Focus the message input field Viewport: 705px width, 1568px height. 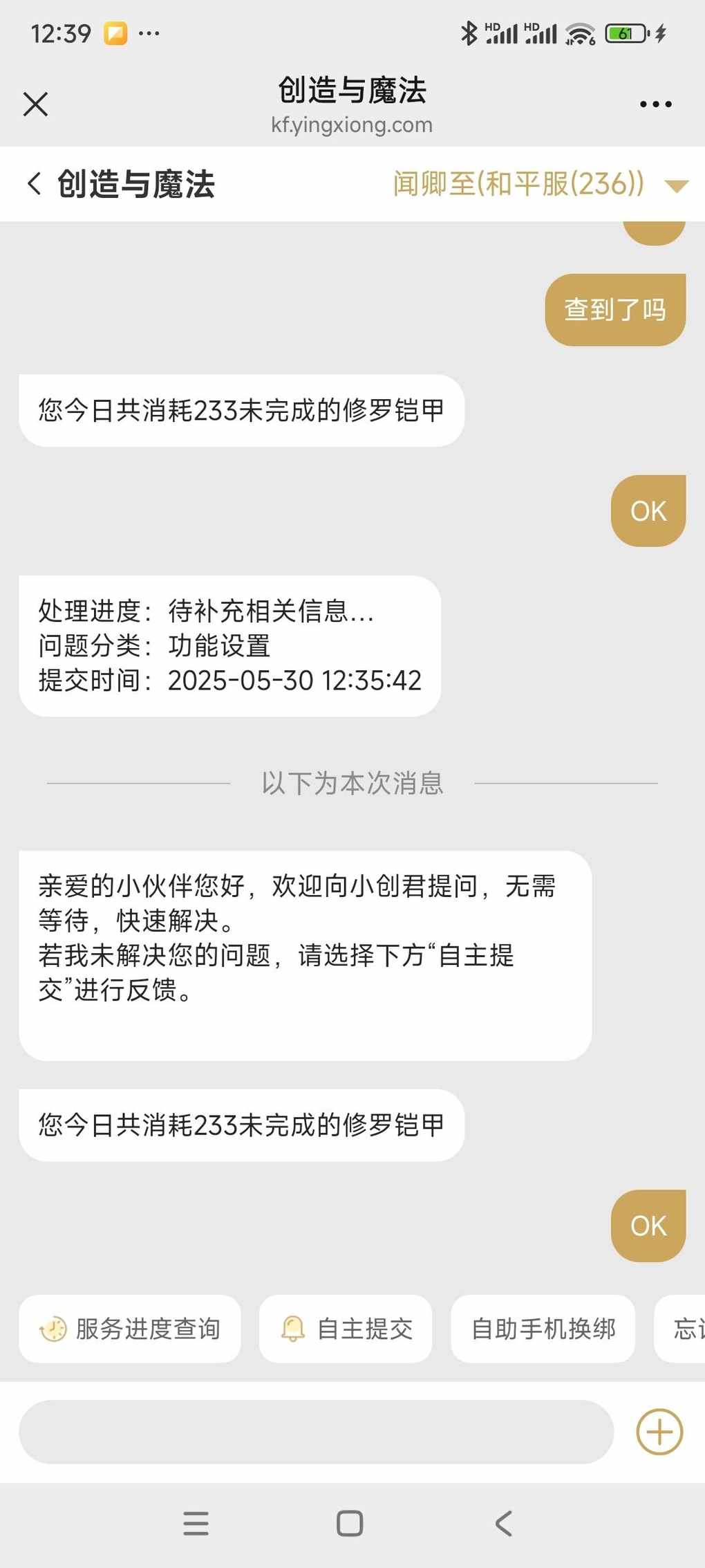pyautogui.click(x=316, y=1432)
